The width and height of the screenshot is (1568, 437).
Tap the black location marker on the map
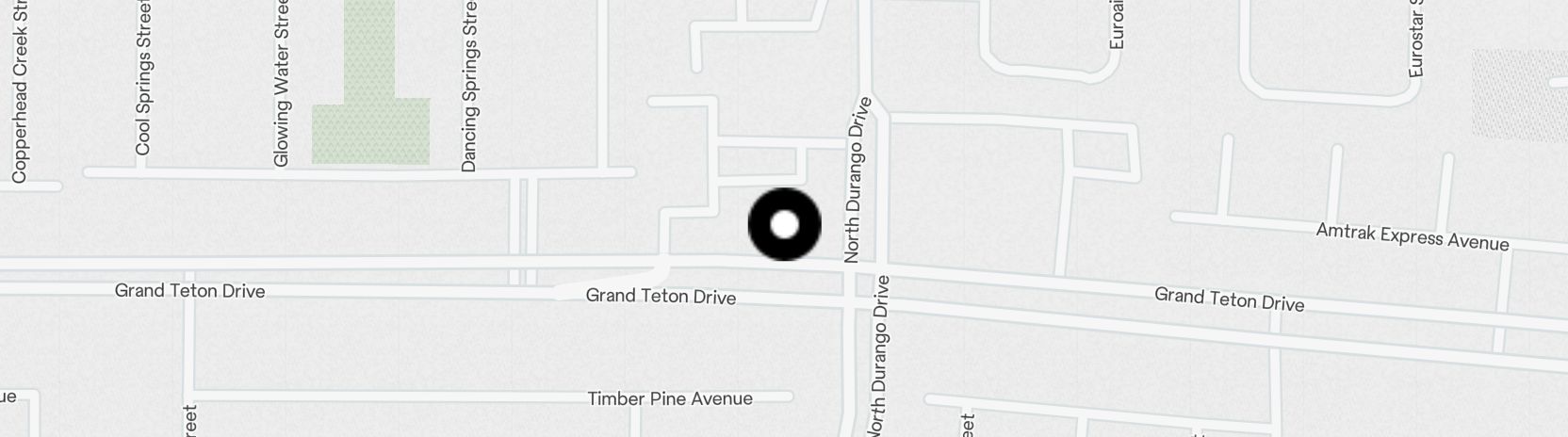pyautogui.click(x=784, y=225)
